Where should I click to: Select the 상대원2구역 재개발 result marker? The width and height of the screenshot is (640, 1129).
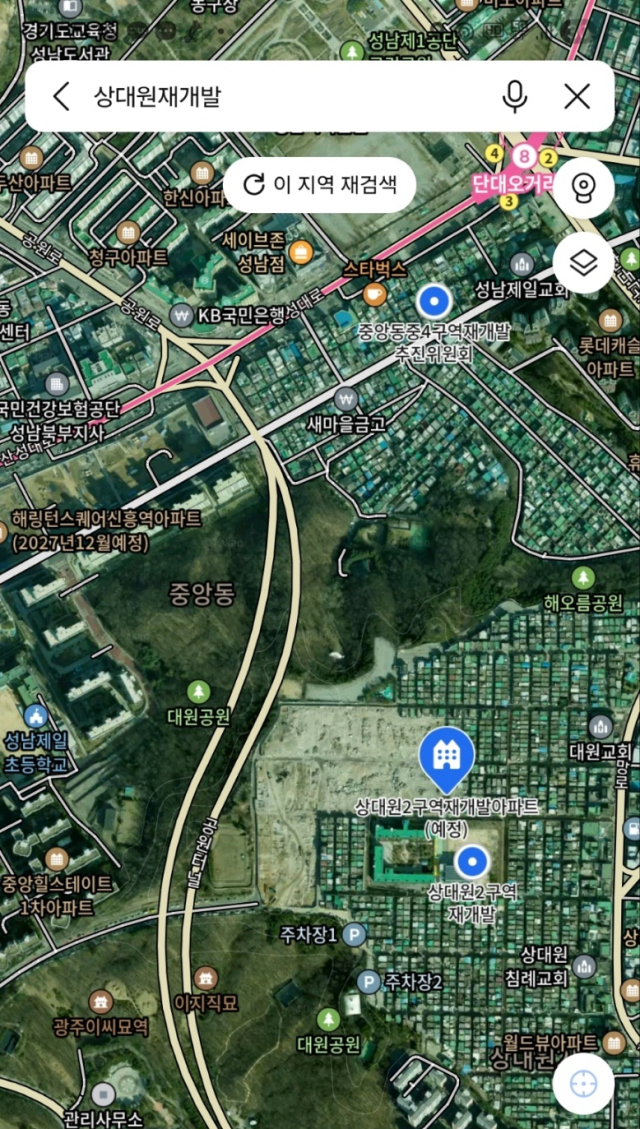coord(471,860)
